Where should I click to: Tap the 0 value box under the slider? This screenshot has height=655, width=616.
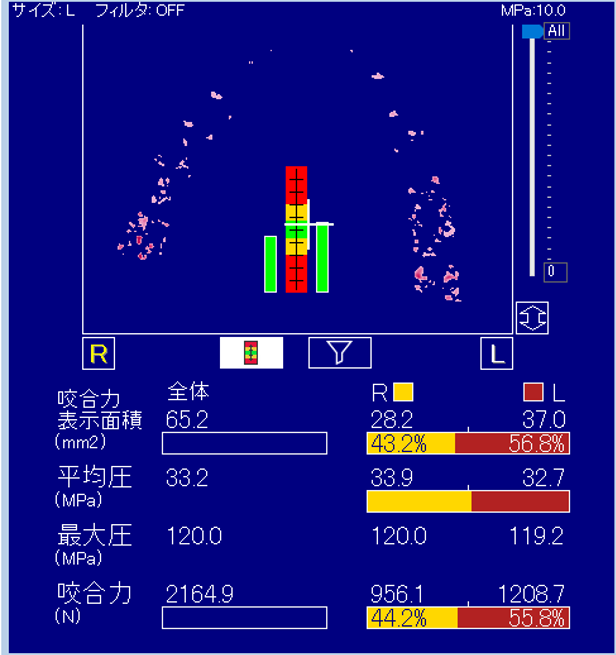tap(555, 271)
